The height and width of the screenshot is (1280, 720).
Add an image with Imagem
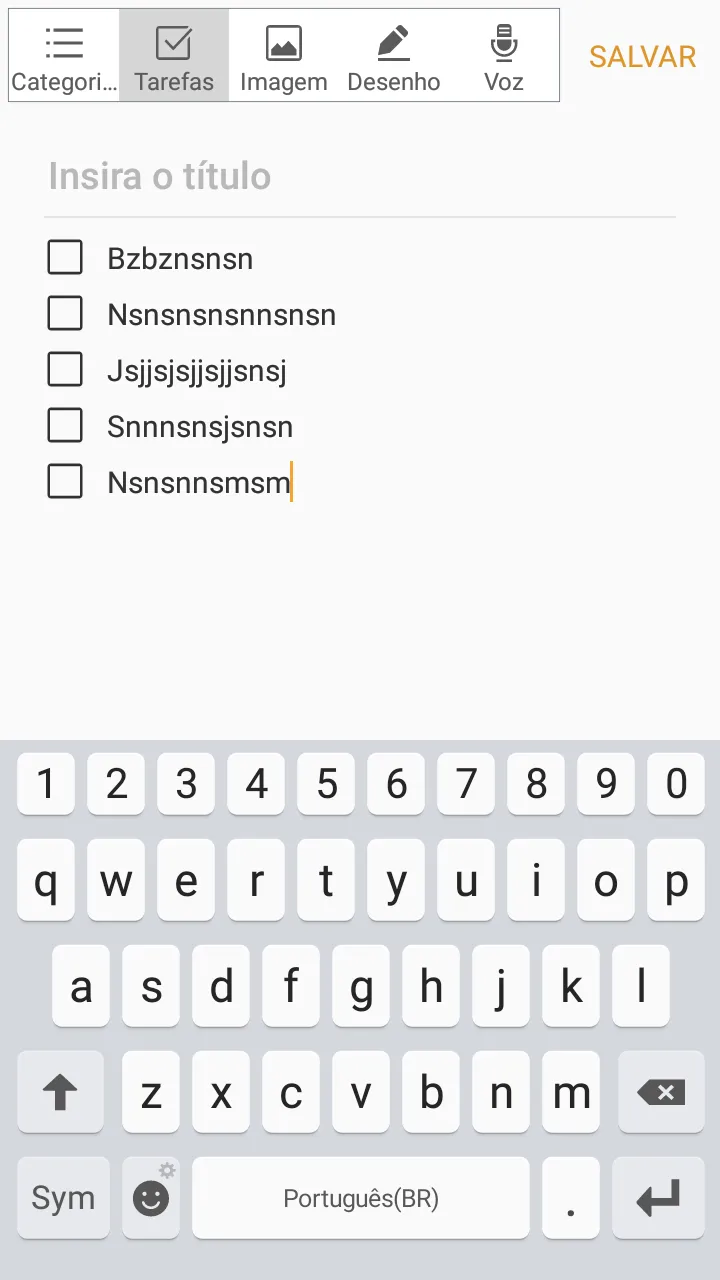pyautogui.click(x=284, y=57)
